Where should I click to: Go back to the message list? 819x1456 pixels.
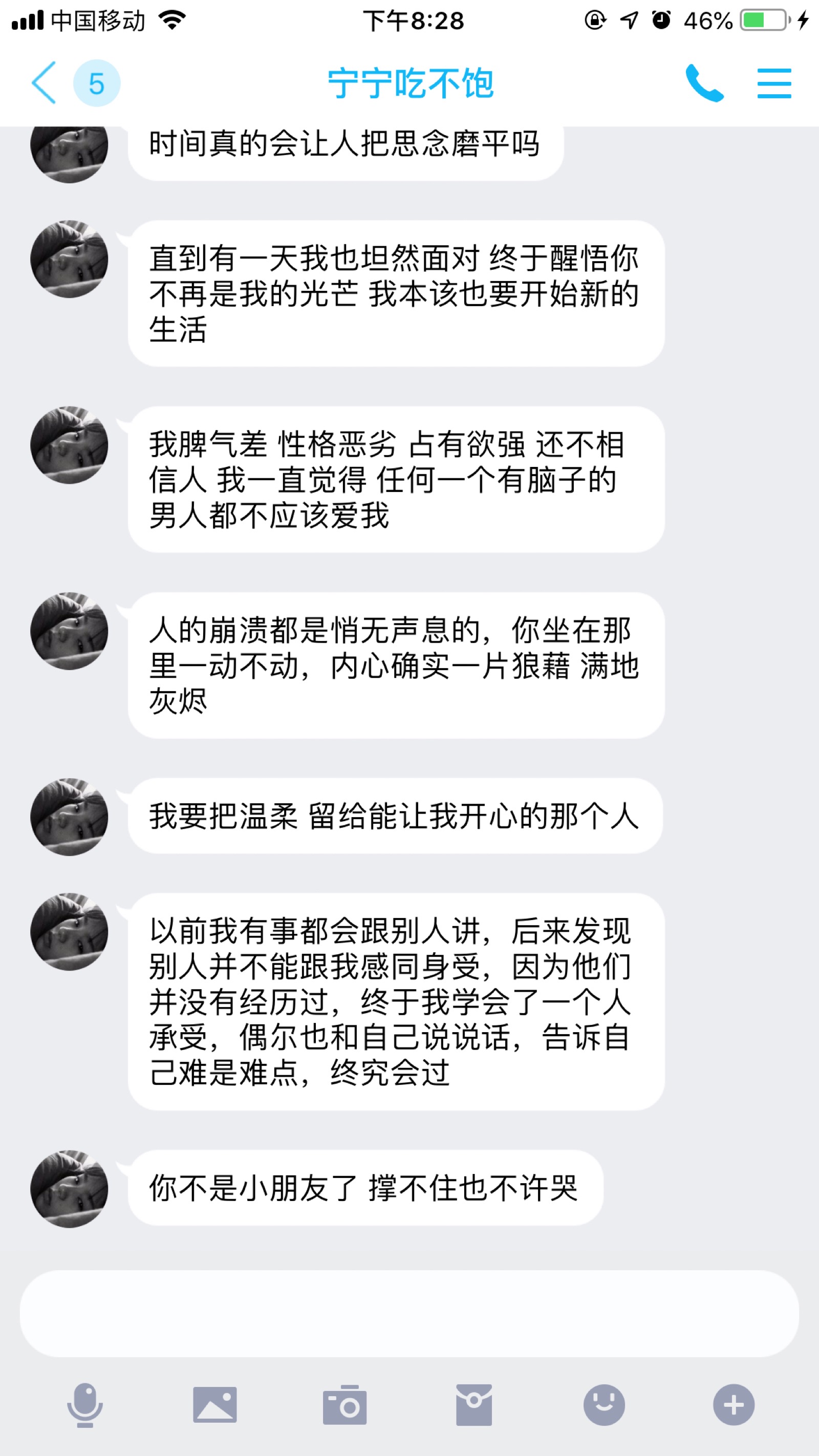pos(44,83)
